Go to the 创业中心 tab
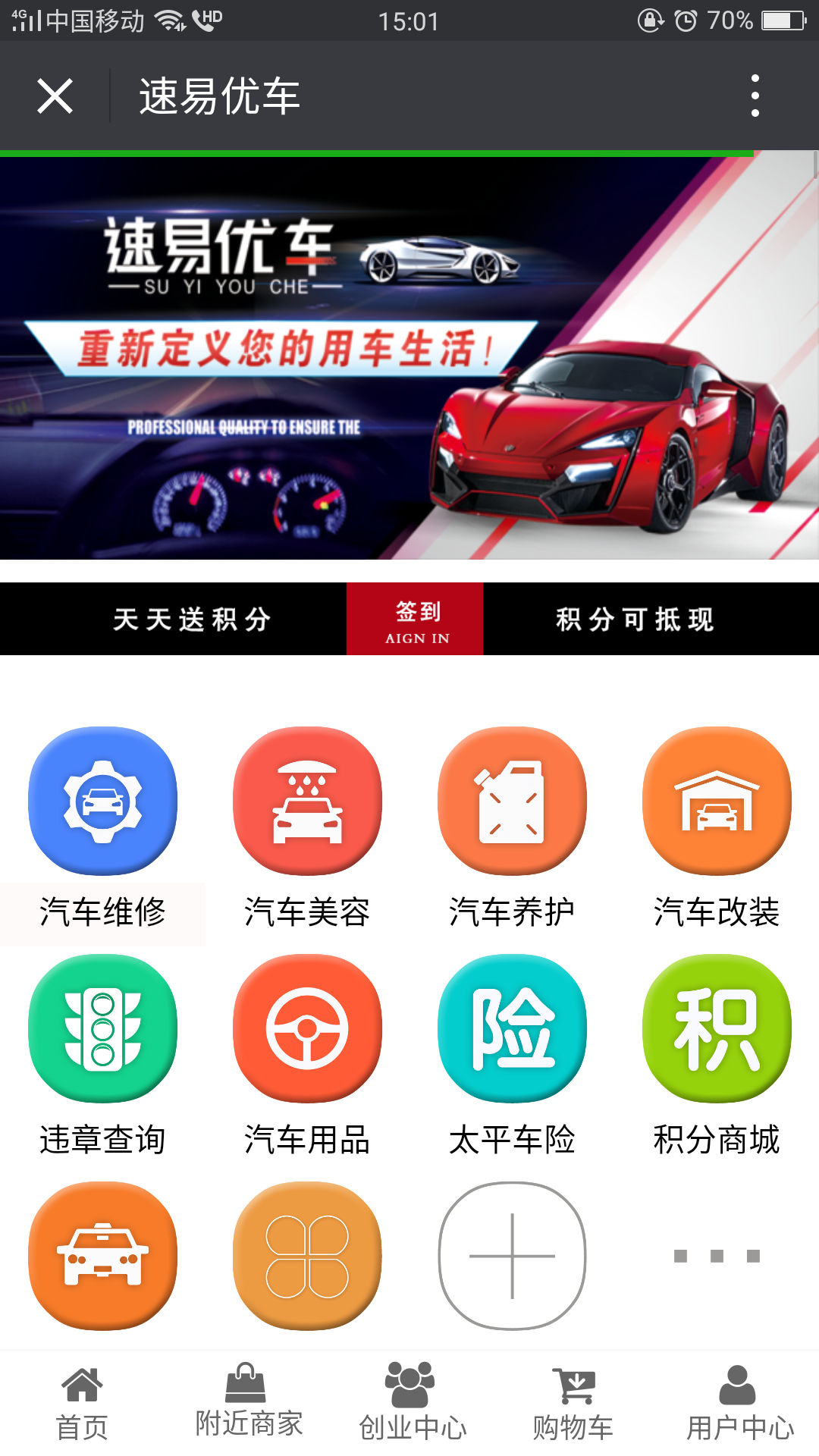This screenshot has width=819, height=1456. click(x=412, y=1403)
